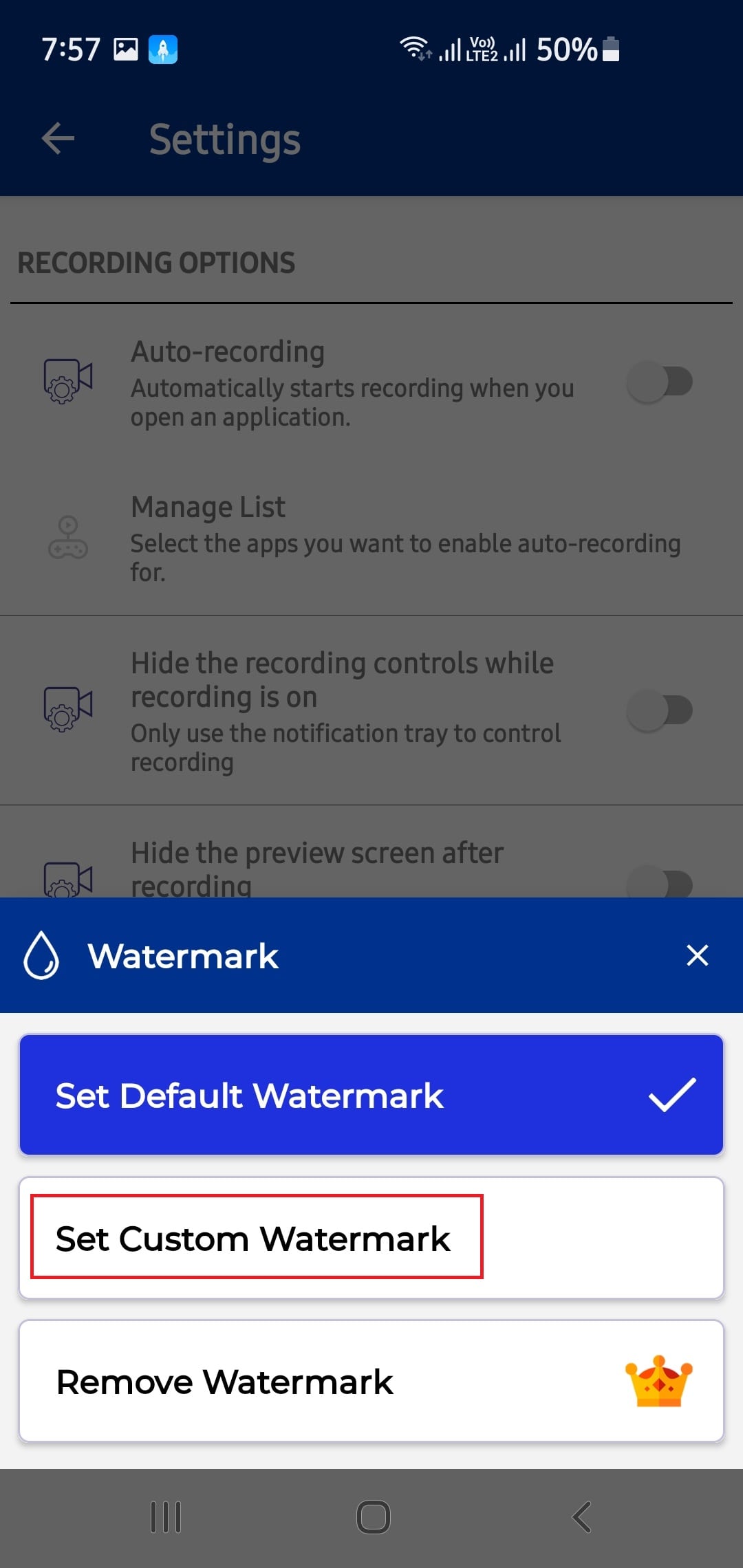Click the camera gear icon beside Auto-recording
This screenshot has height=1568, width=743.
point(67,382)
